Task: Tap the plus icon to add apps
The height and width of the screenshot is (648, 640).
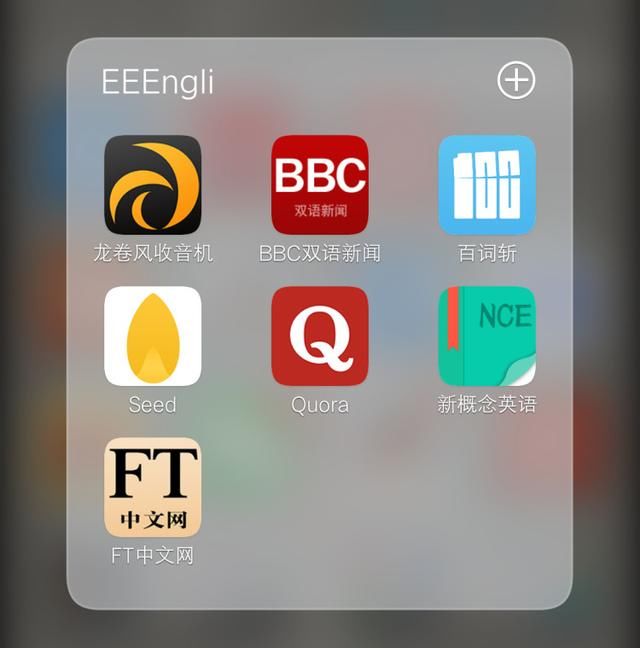Action: tap(516, 81)
